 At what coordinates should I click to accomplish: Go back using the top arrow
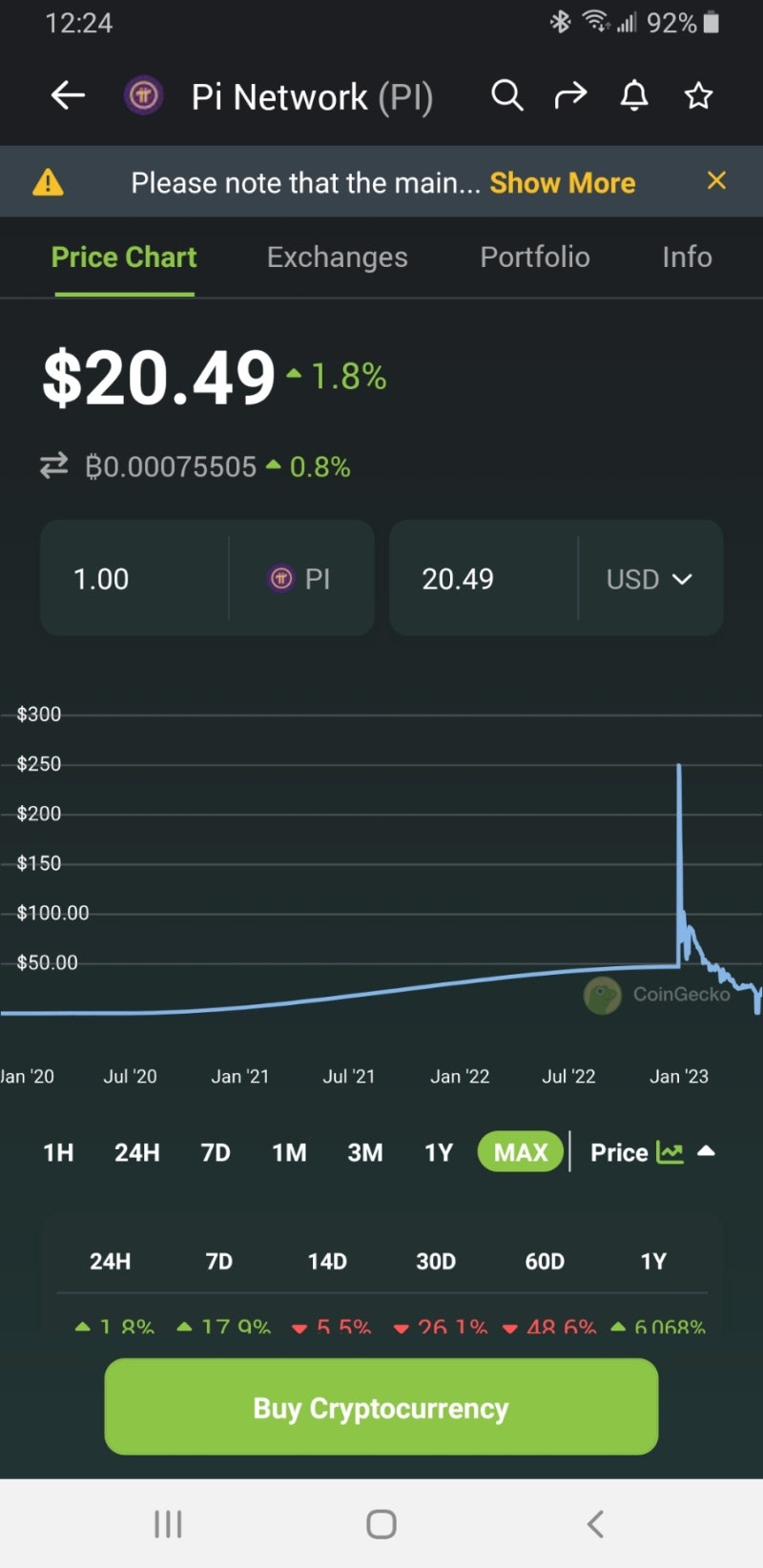click(x=68, y=95)
